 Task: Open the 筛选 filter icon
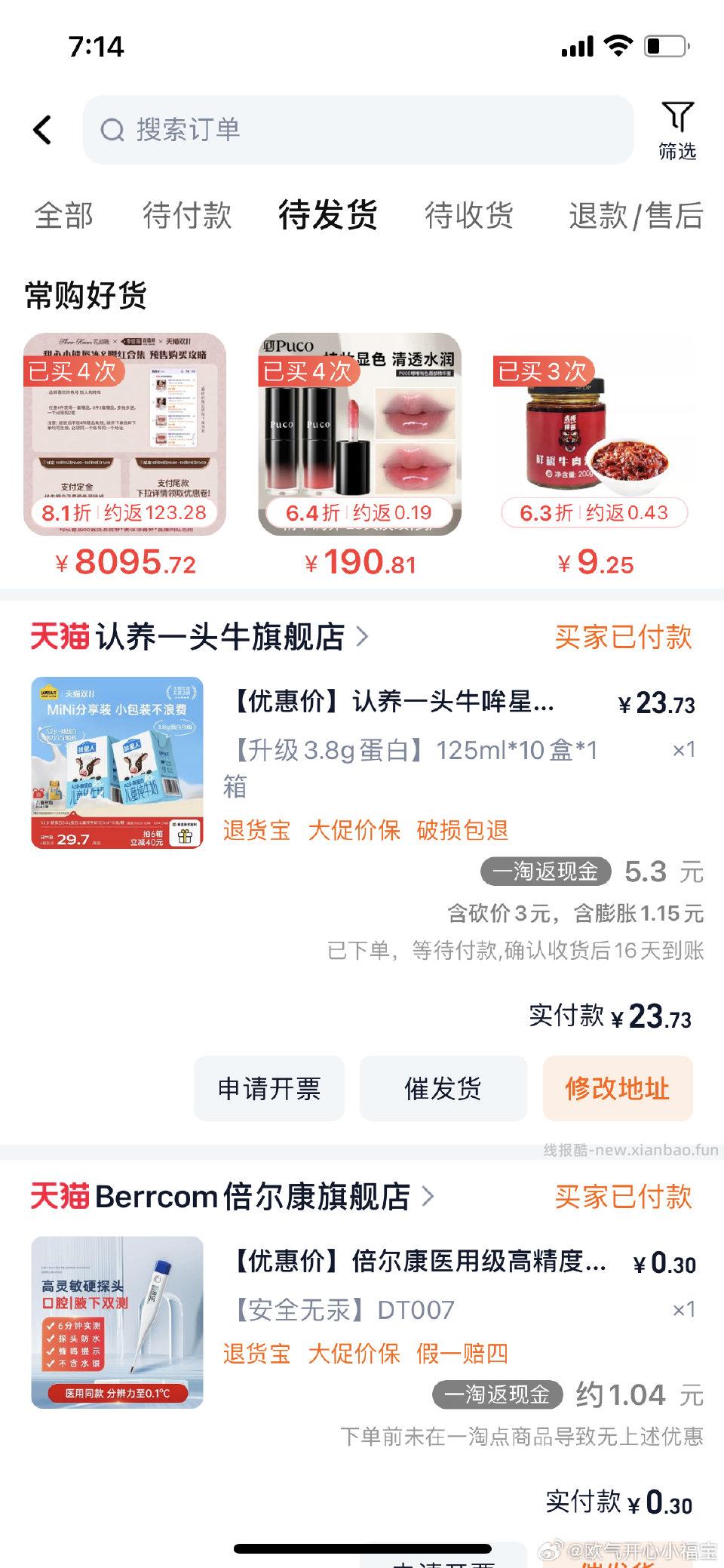680,128
